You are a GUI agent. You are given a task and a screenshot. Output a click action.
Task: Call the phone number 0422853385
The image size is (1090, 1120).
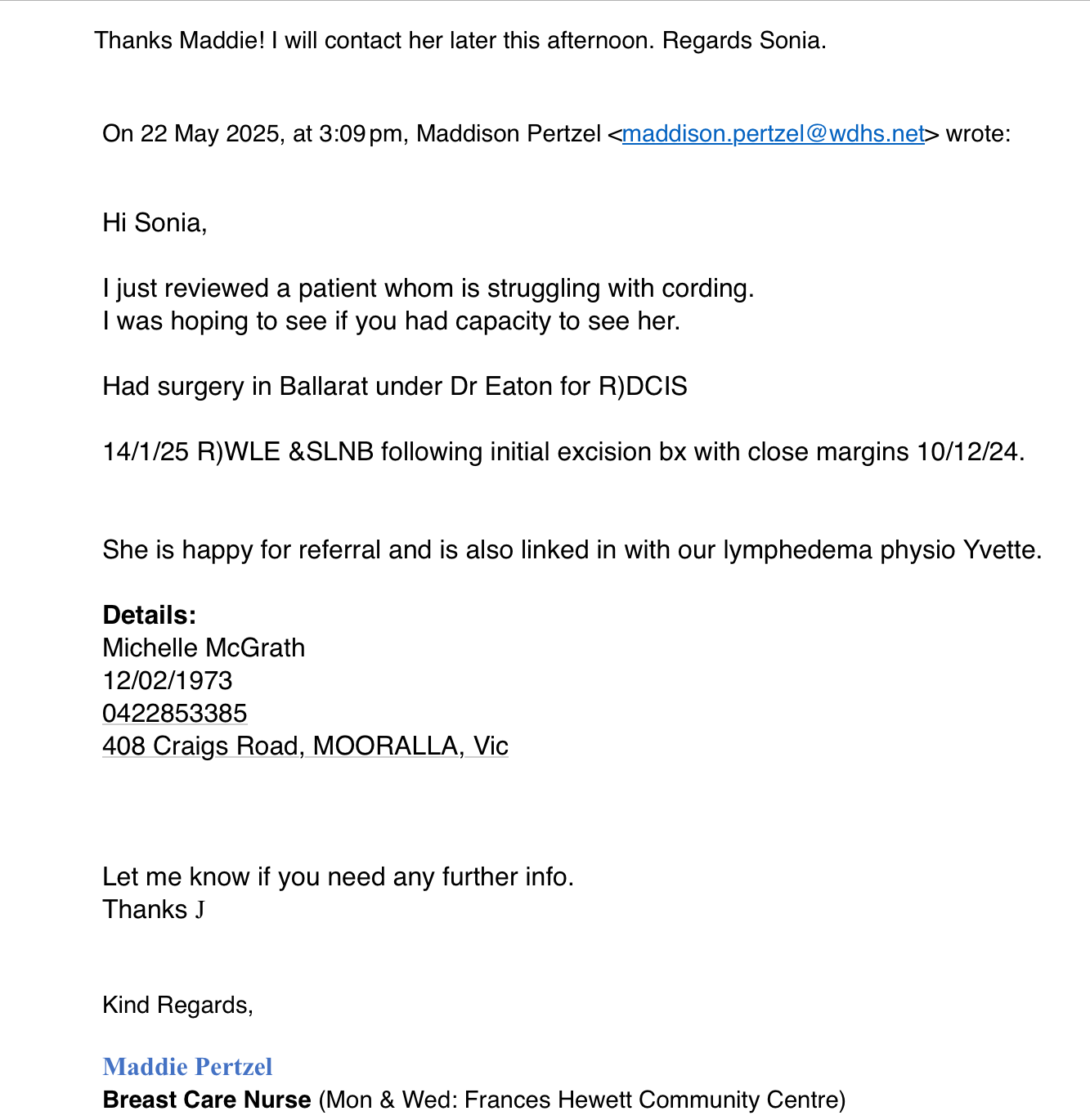(x=174, y=713)
